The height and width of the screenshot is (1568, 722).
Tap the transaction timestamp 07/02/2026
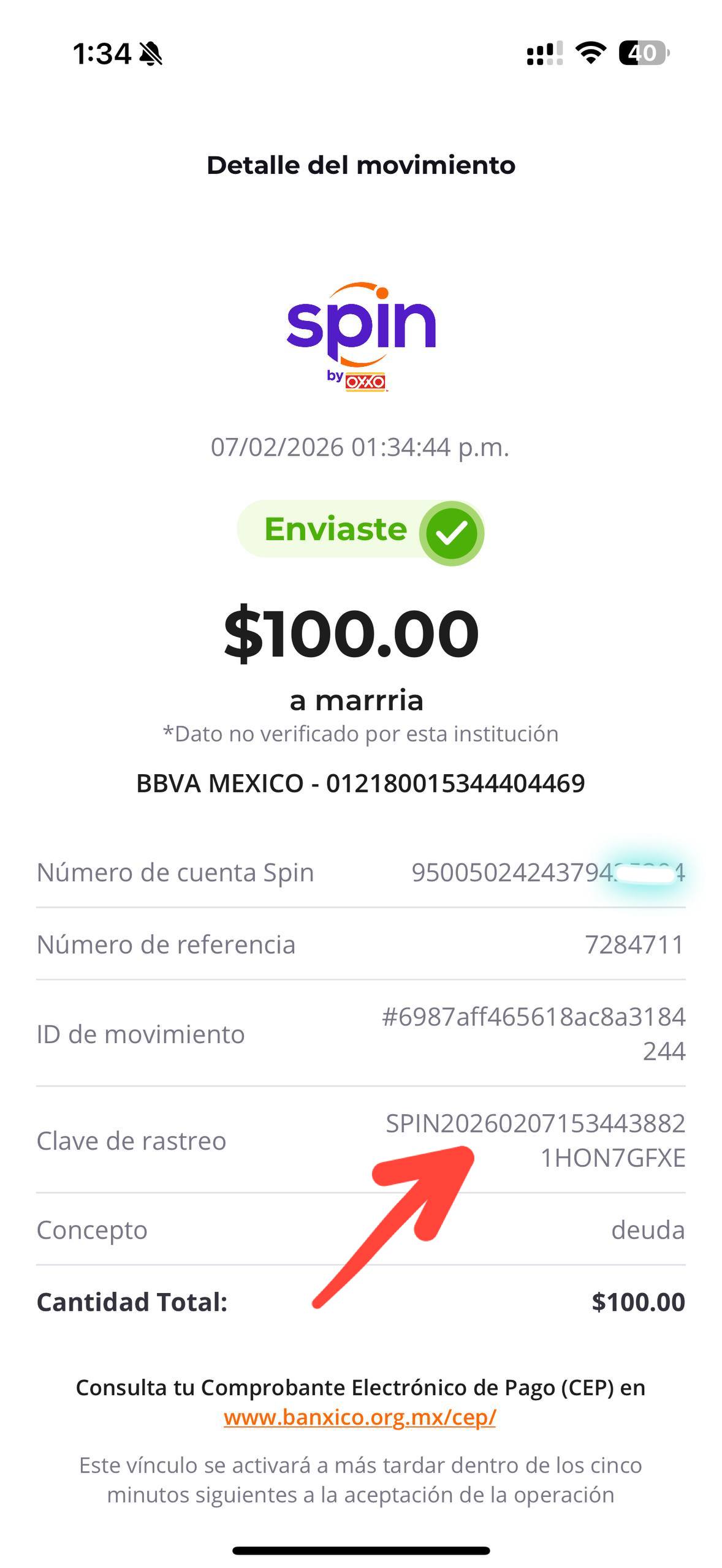point(360,448)
